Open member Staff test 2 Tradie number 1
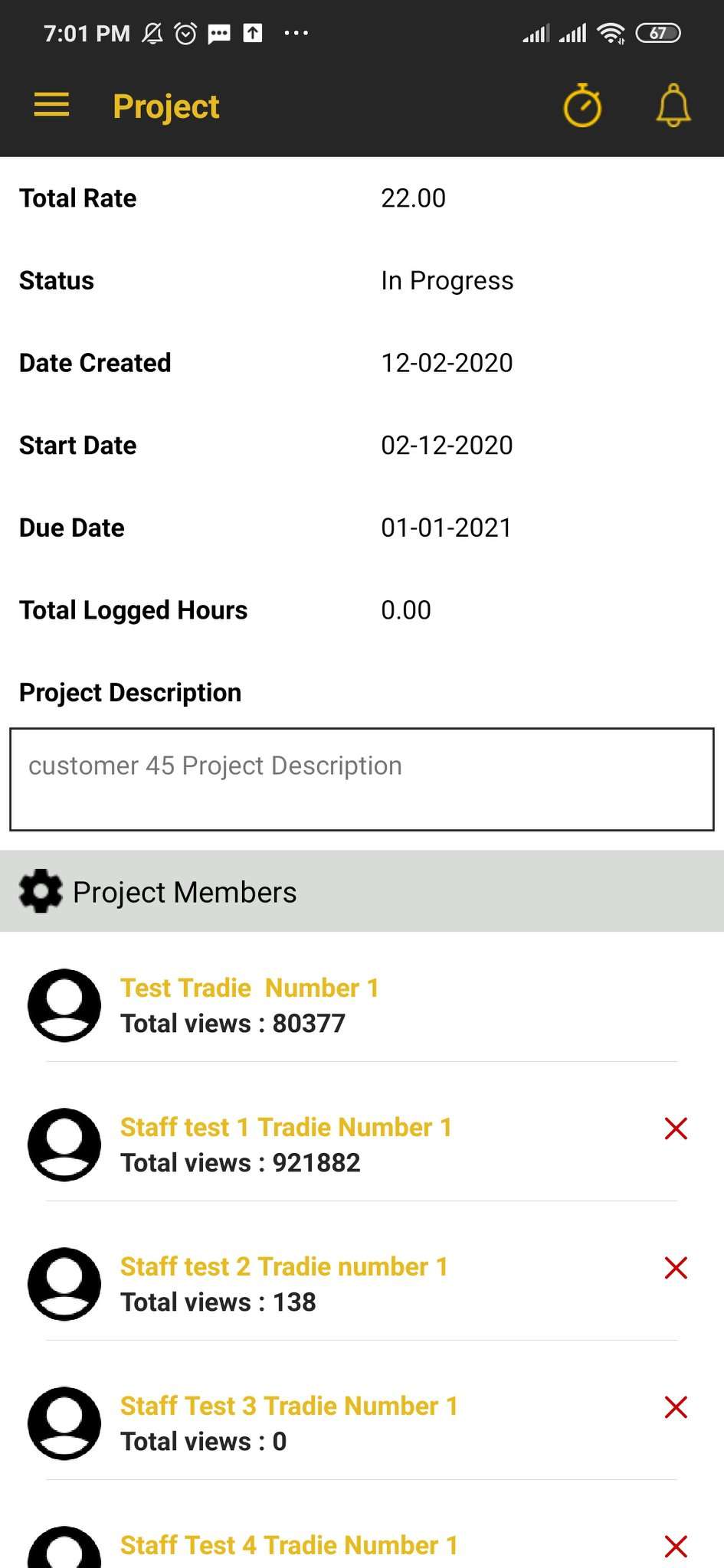 click(x=283, y=1266)
